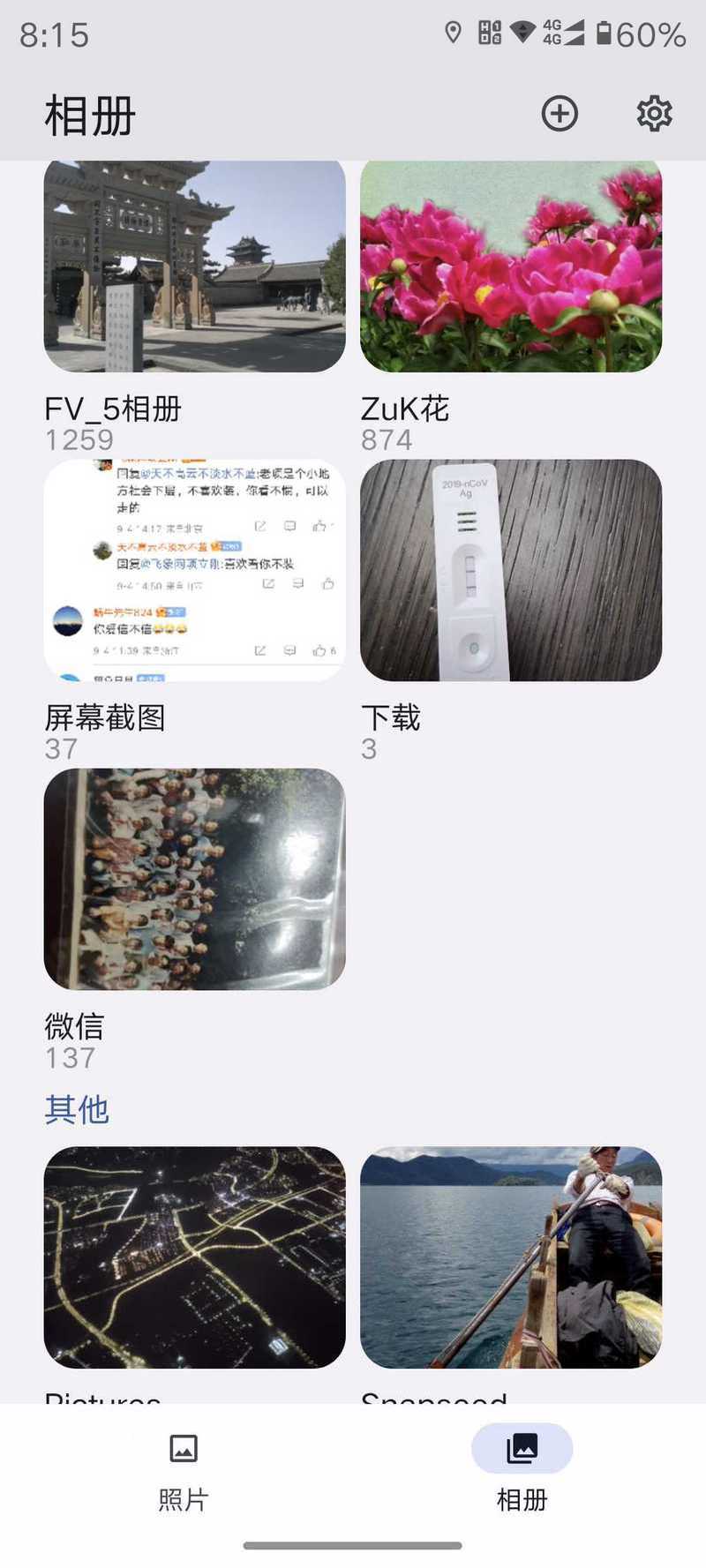Open the Snapseed album with the boat photo
Viewport: 706px width, 1568px height.
(x=511, y=1257)
